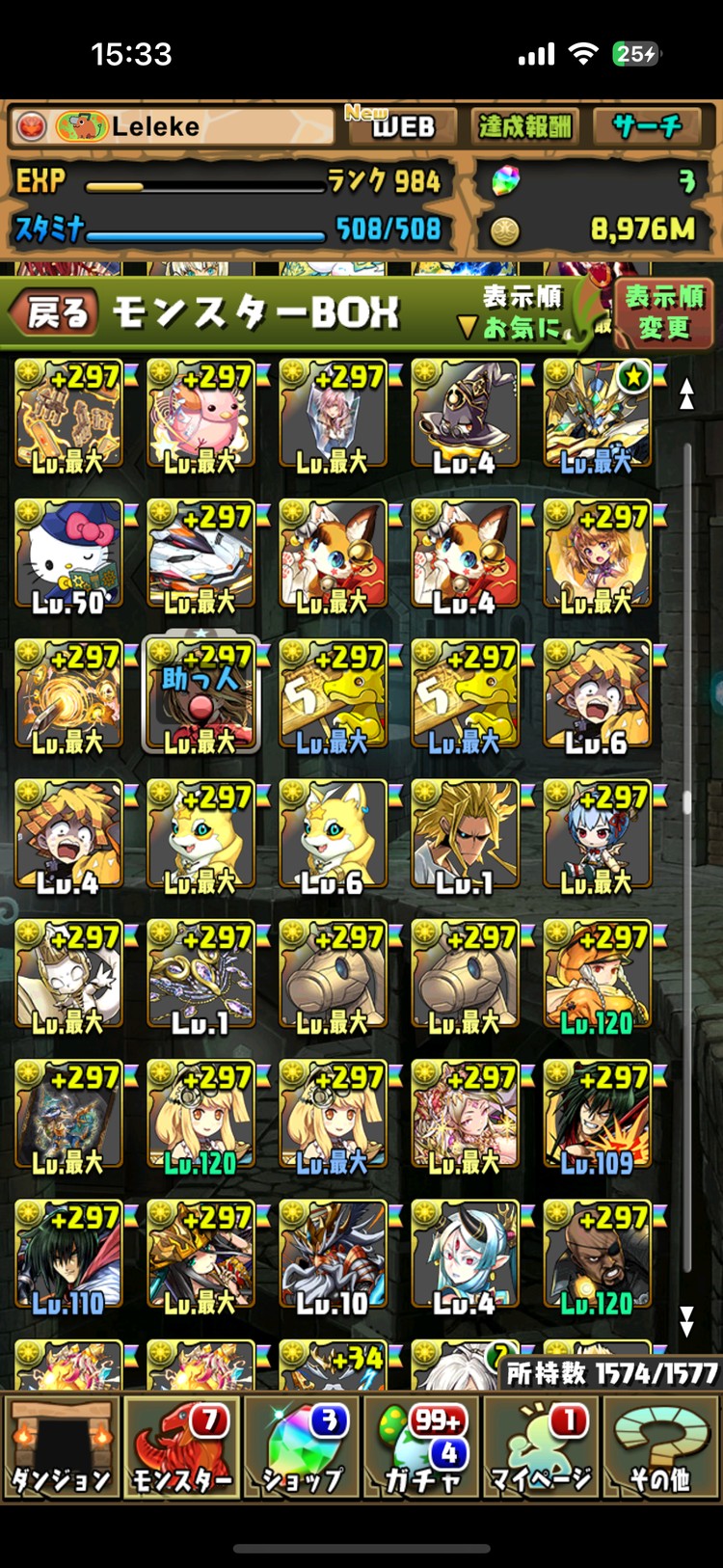723x1568 pixels.
Task: Open 達成報酬 achievement rewards
Action: coord(524,125)
